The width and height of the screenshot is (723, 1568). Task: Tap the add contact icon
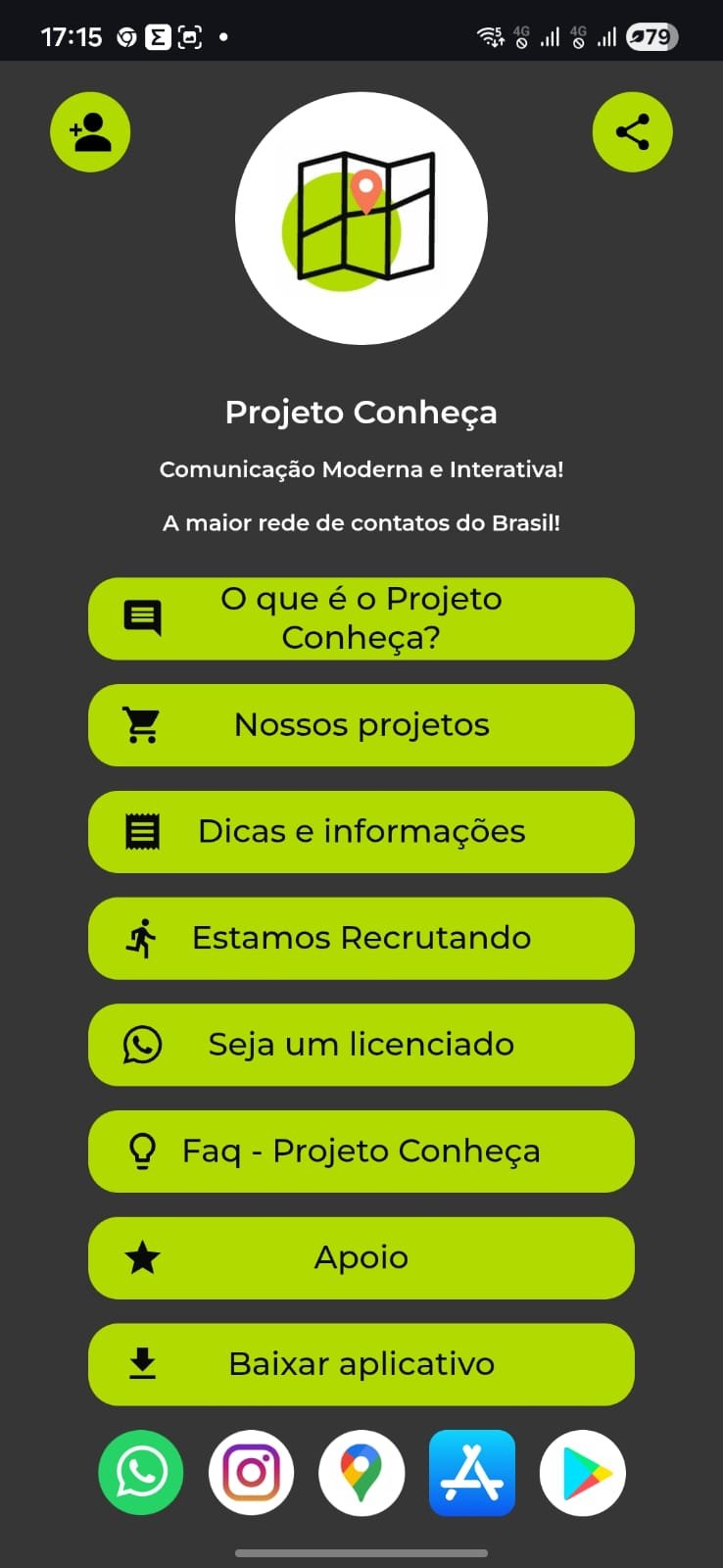coord(90,132)
